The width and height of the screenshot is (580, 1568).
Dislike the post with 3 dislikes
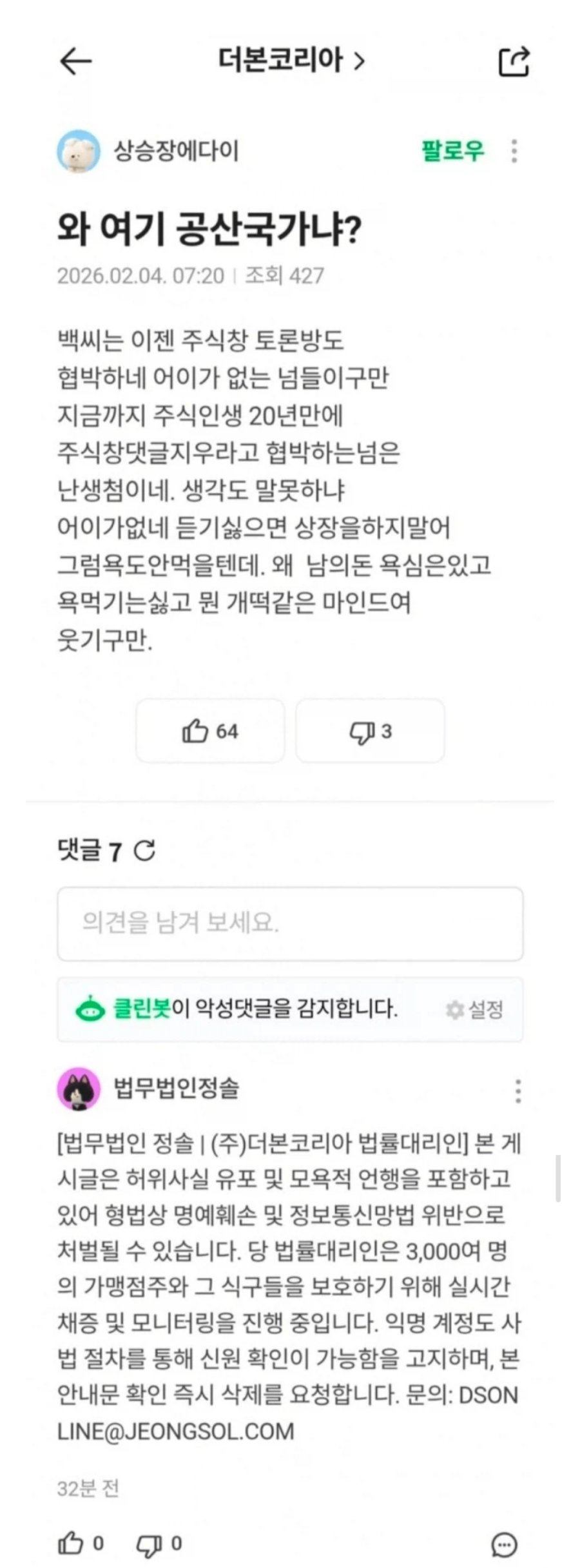[370, 731]
